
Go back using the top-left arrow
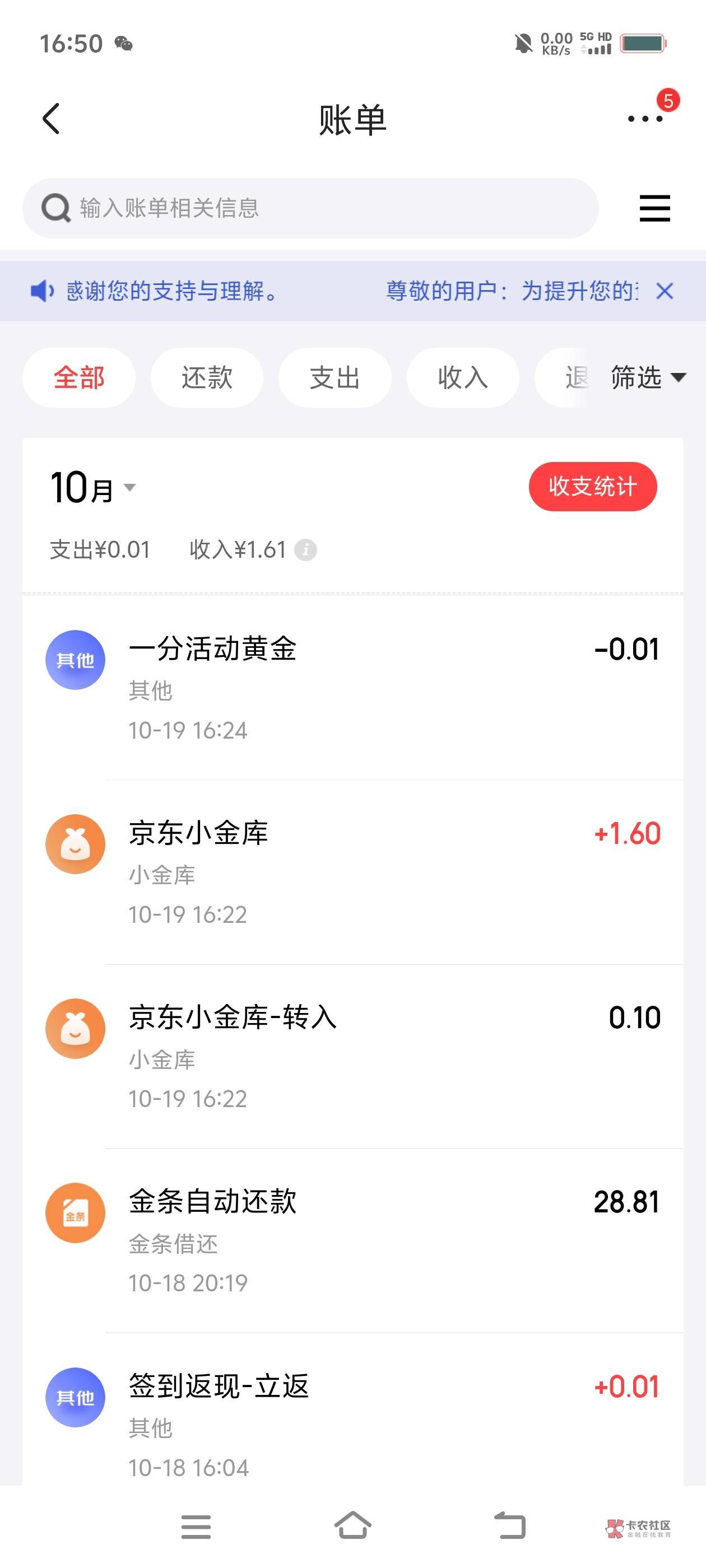click(x=51, y=118)
